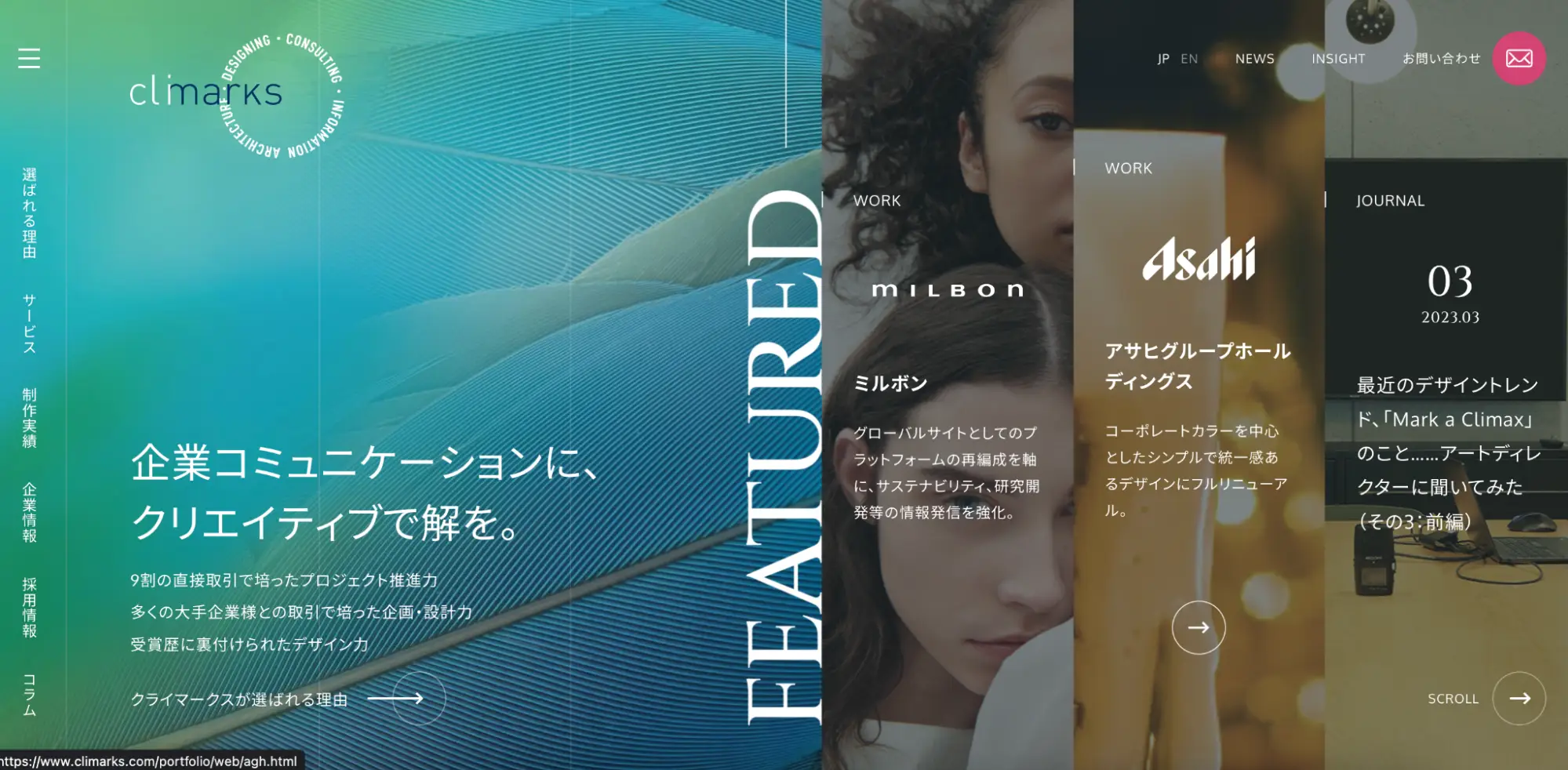Open 採用情報 in the sidebar
The image size is (1568, 770).
click(x=29, y=607)
